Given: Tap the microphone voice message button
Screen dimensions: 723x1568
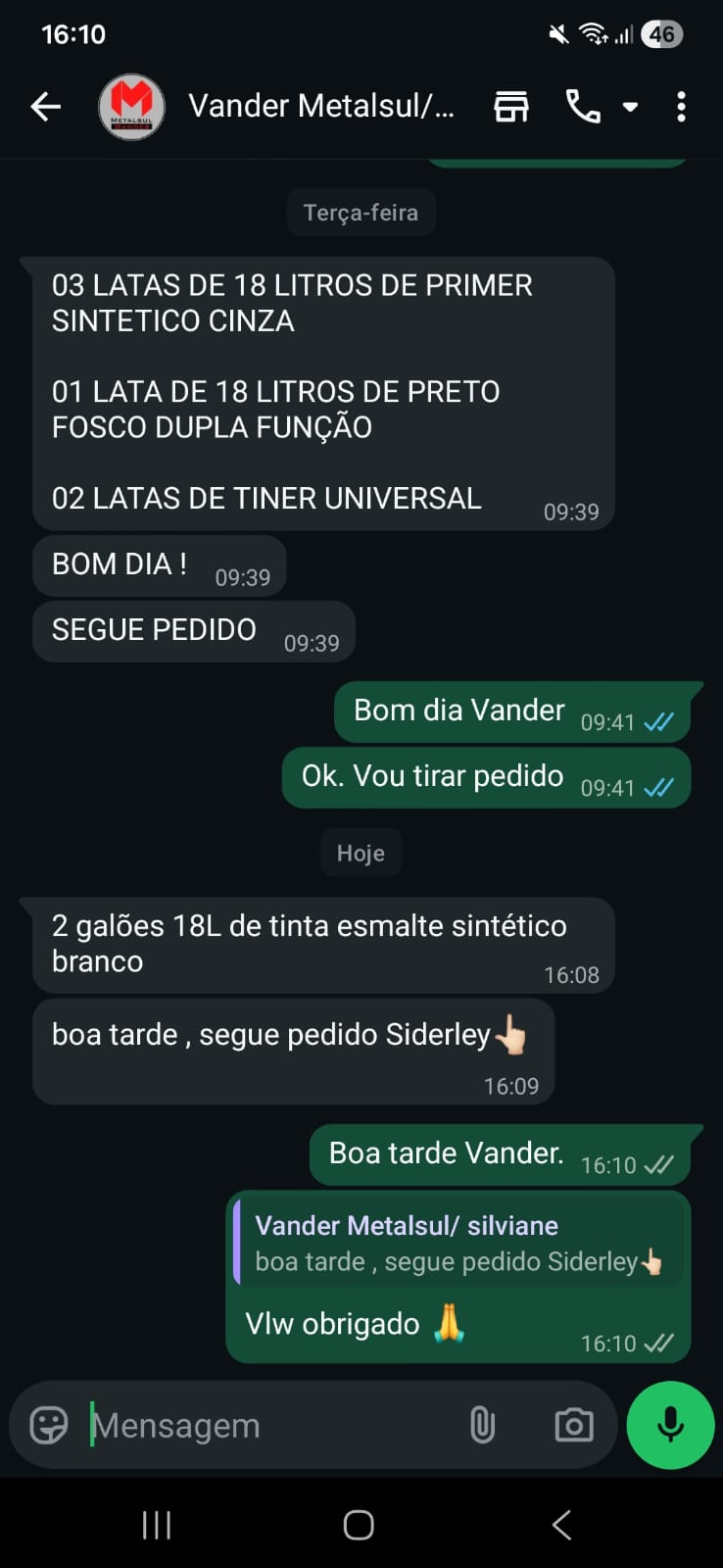Looking at the screenshot, I should tap(670, 1425).
